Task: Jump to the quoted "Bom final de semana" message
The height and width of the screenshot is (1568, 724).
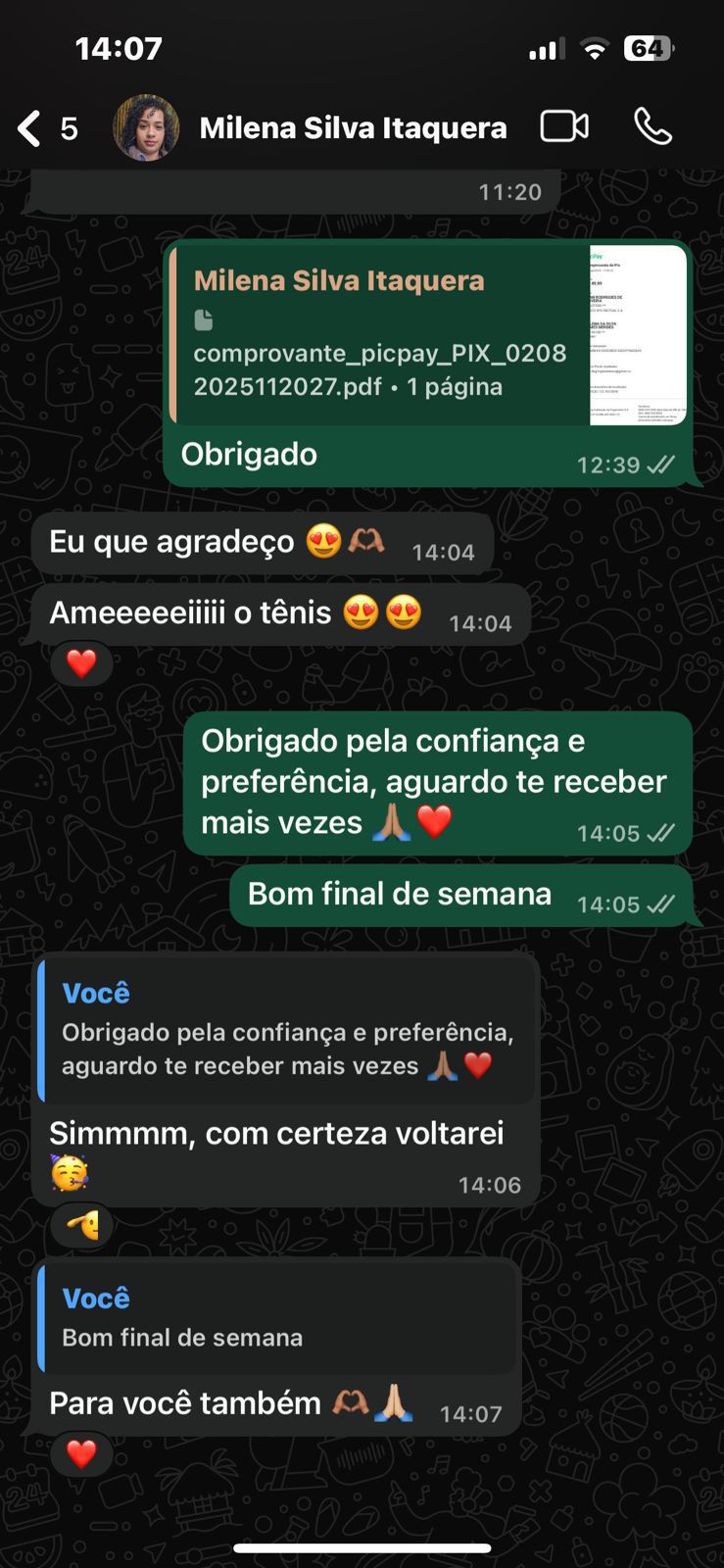Action: pyautogui.click(x=276, y=1318)
